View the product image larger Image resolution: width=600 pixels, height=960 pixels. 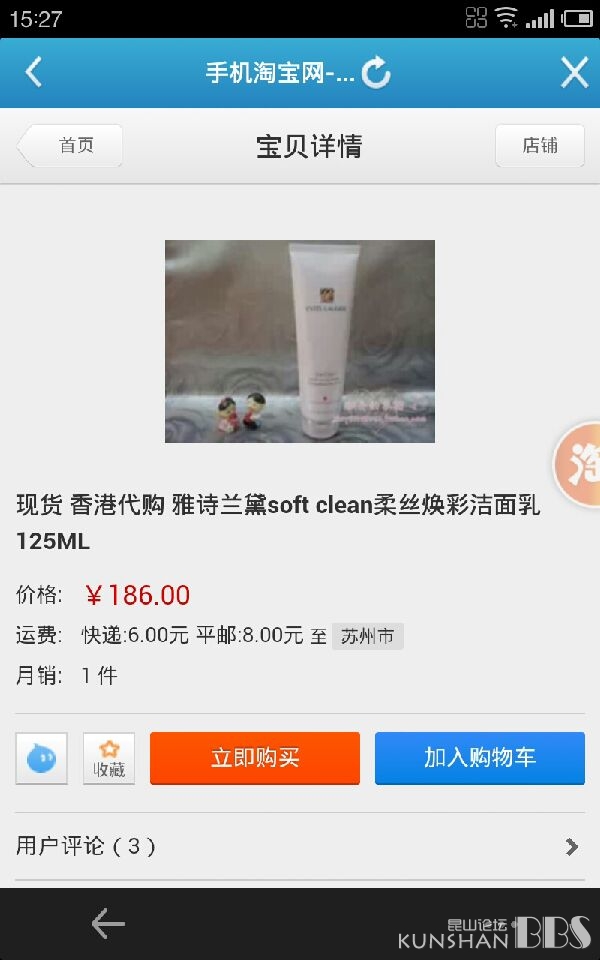coord(300,341)
